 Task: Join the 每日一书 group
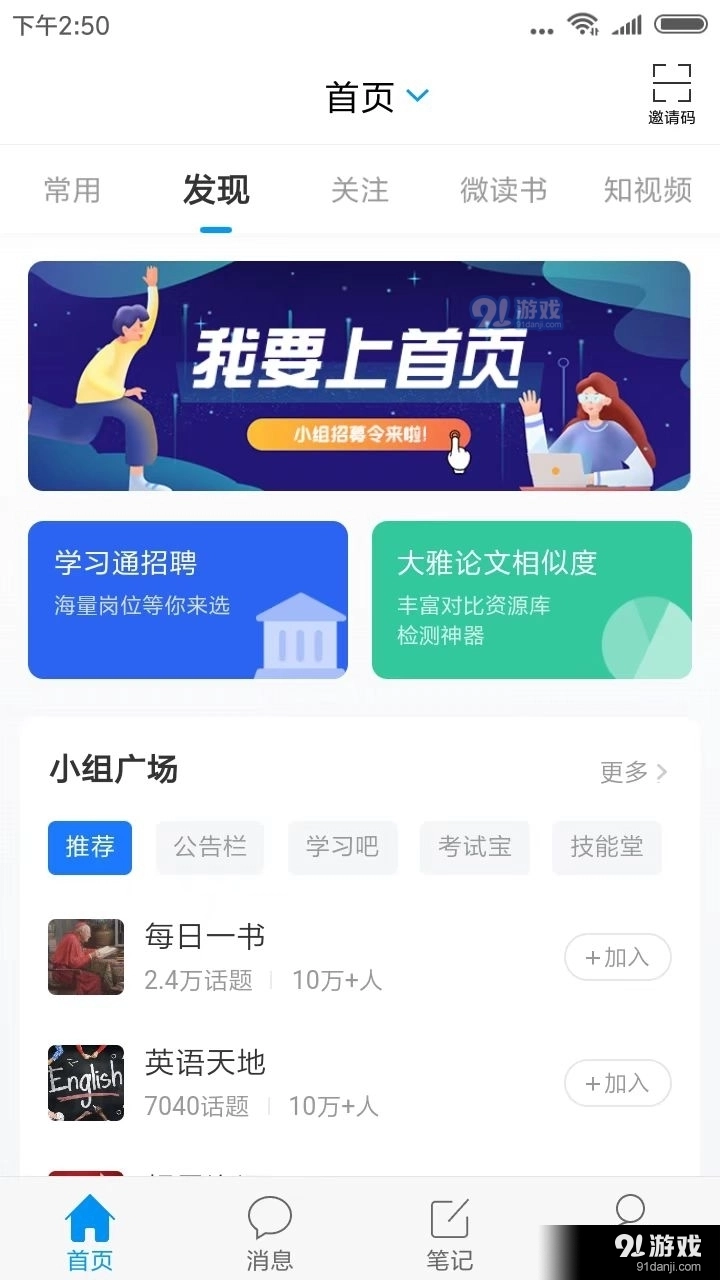point(617,957)
